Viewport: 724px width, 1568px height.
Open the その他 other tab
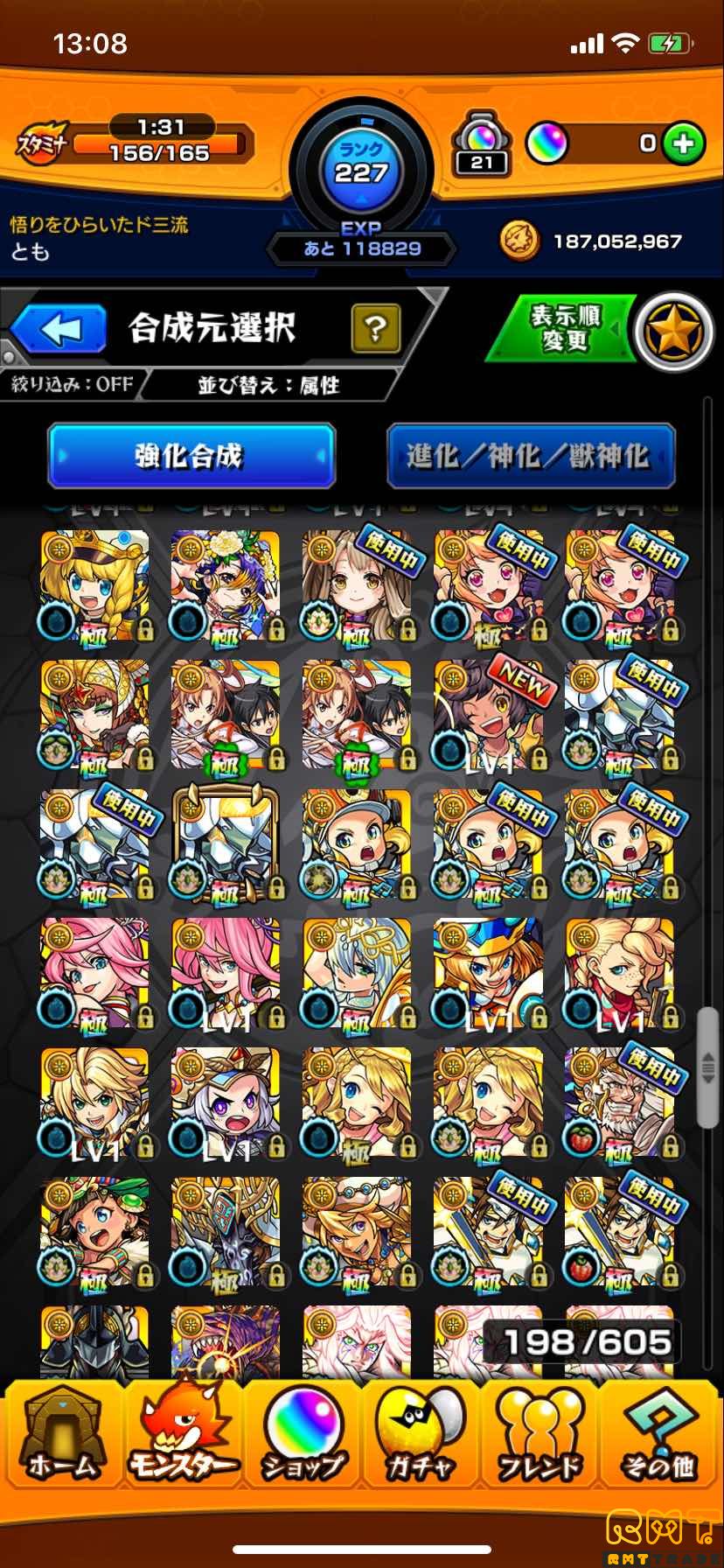pos(659,1437)
